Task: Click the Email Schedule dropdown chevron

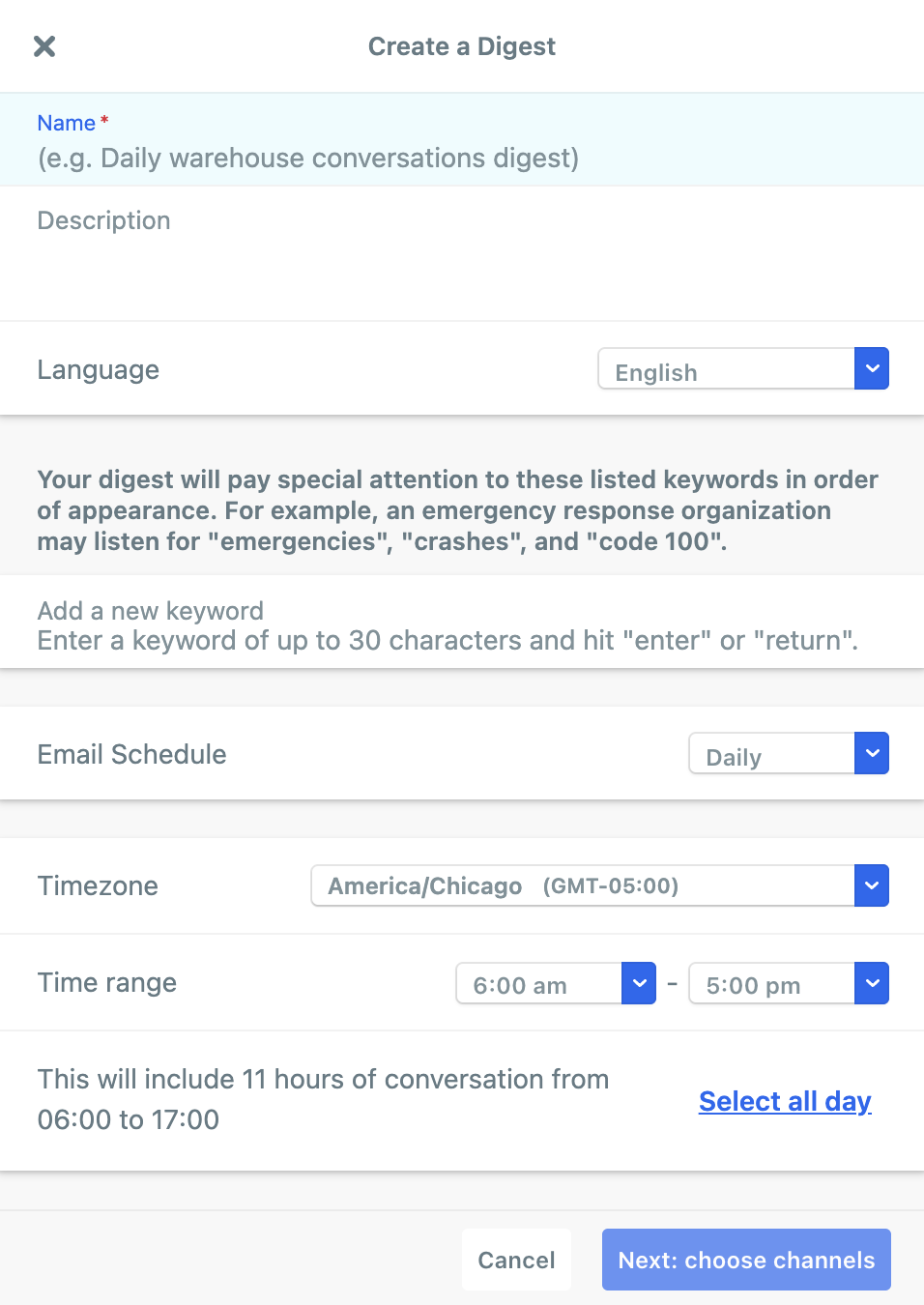Action: click(x=871, y=753)
